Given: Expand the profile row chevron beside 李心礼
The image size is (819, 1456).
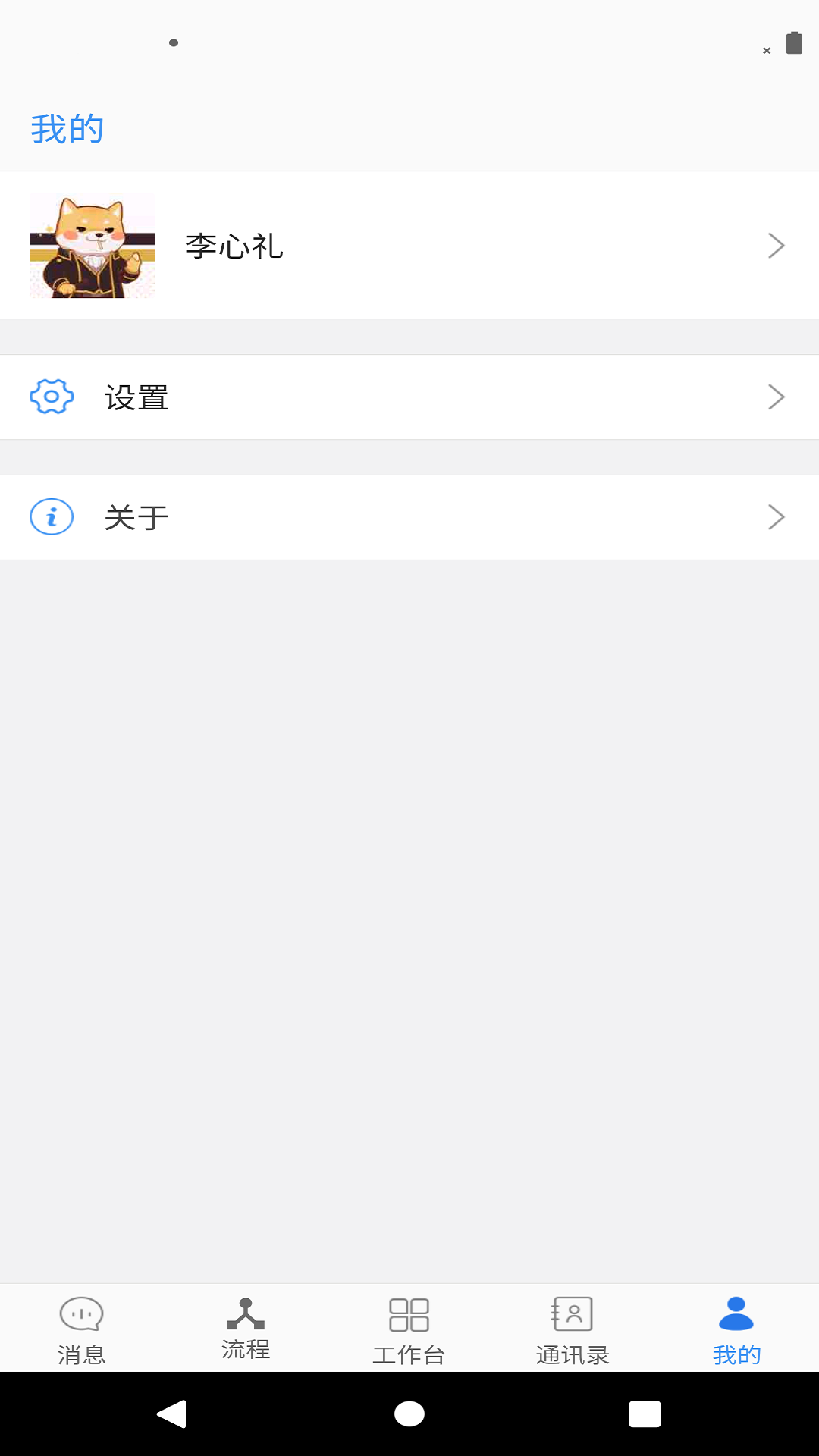Looking at the screenshot, I should coord(775,245).
